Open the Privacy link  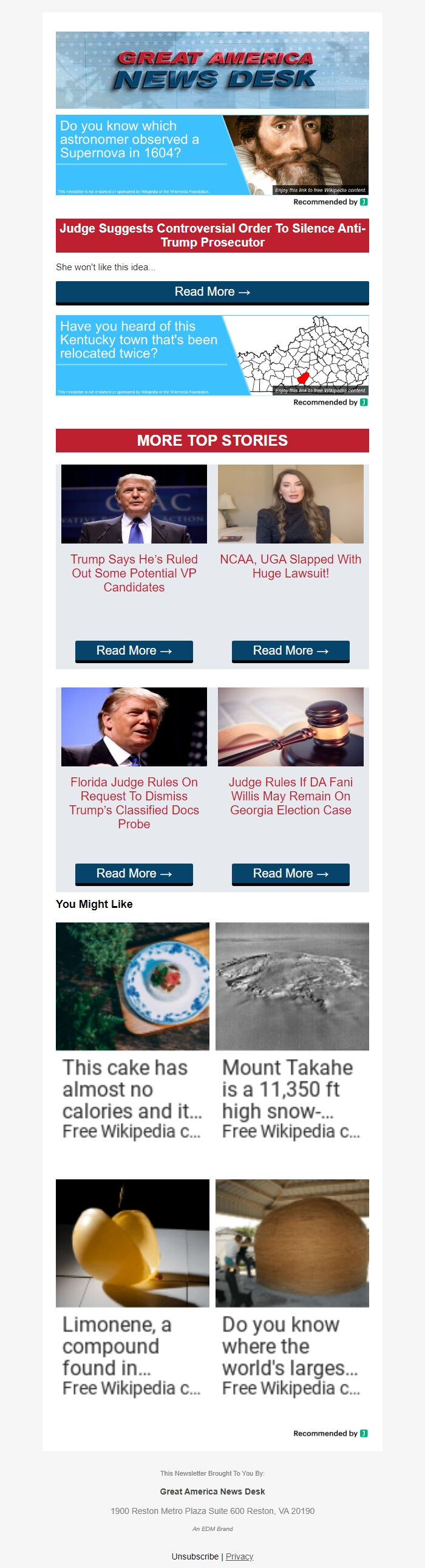tap(239, 1556)
